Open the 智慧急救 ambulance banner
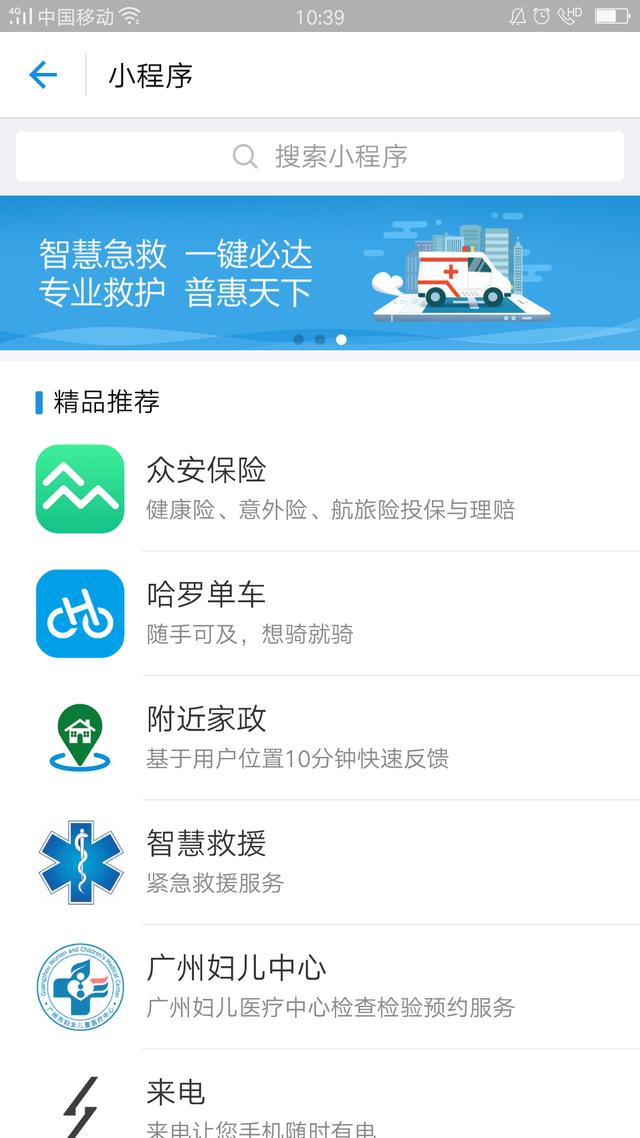 [x=320, y=271]
